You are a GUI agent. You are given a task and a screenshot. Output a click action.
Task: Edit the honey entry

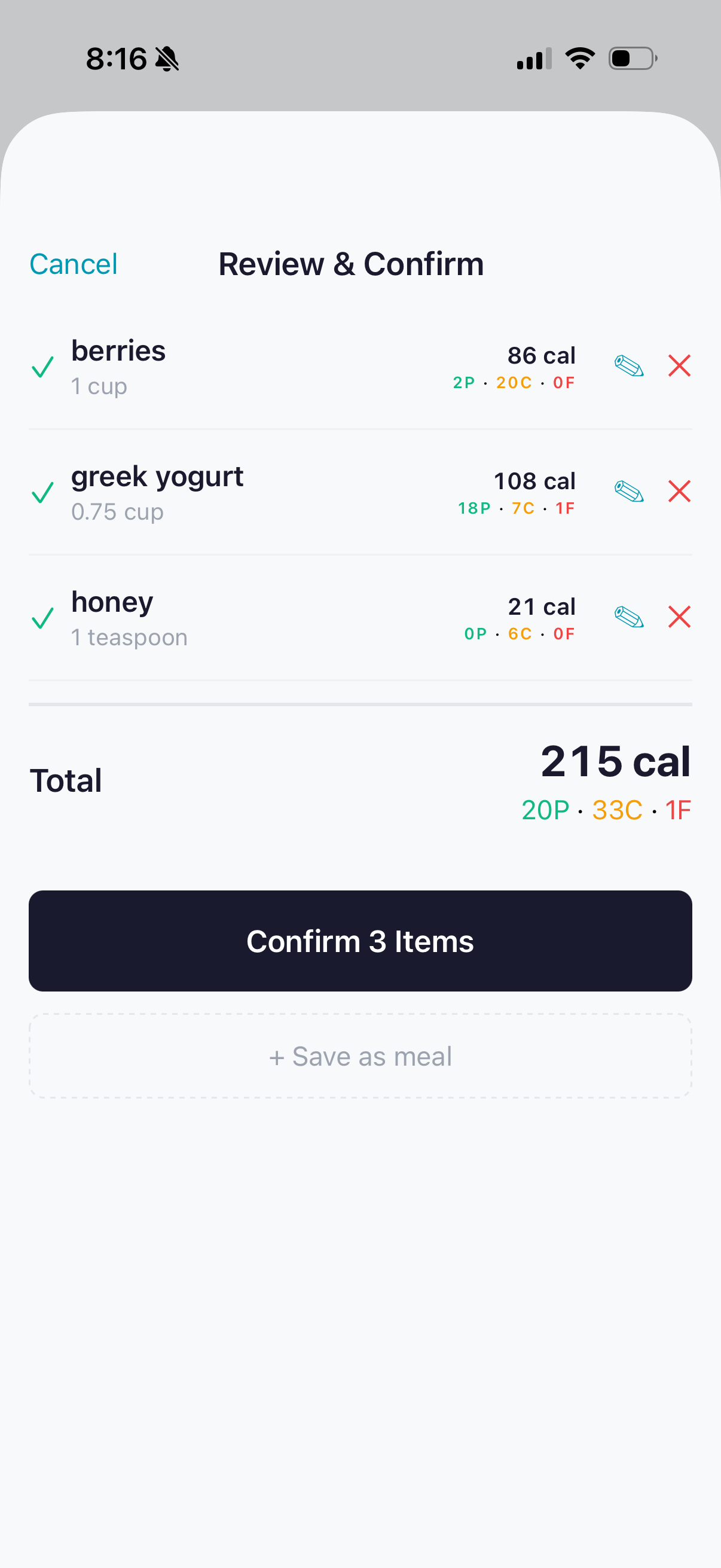point(628,617)
